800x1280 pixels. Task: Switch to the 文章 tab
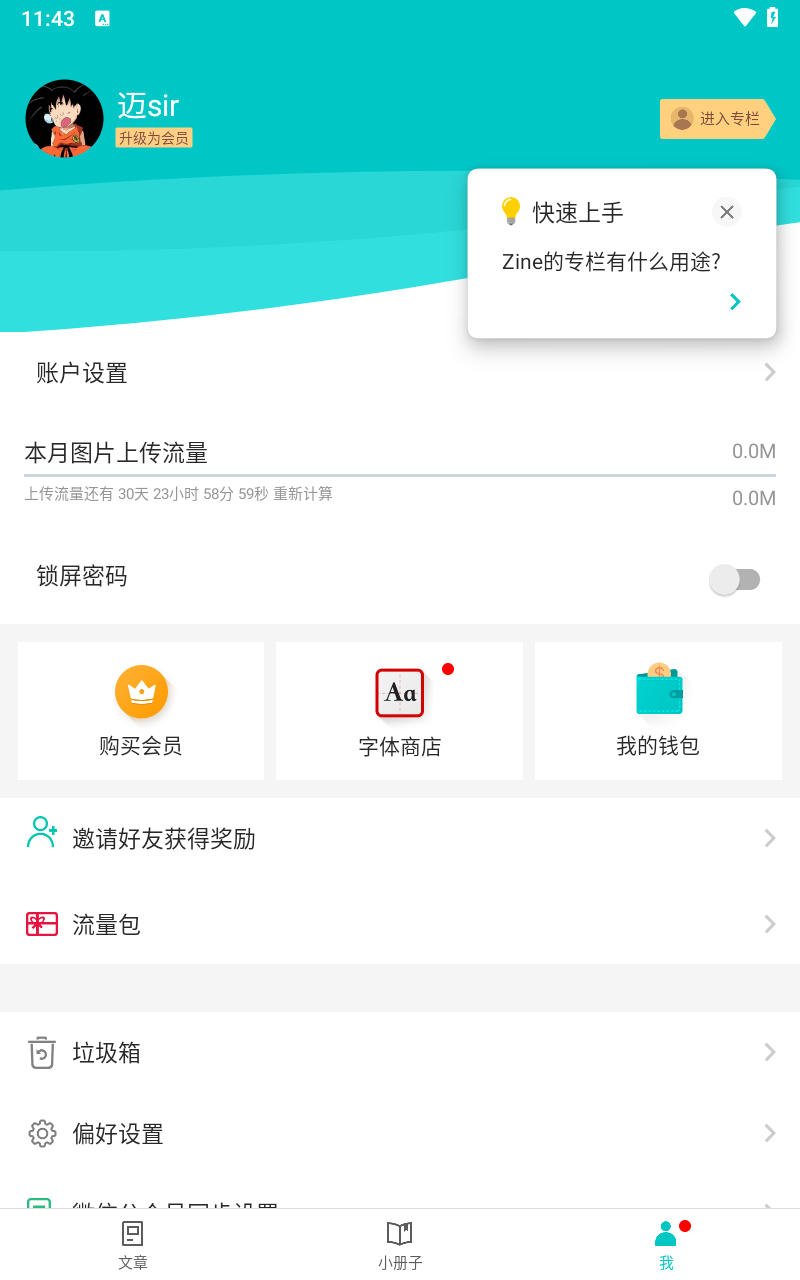(x=133, y=1245)
